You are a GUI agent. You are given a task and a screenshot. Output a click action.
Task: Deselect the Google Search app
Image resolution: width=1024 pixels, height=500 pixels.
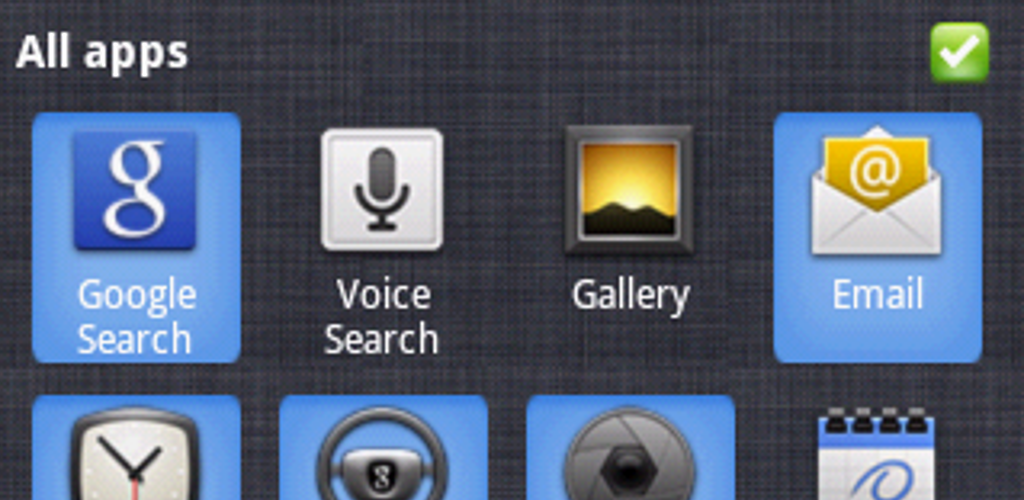pos(136,237)
